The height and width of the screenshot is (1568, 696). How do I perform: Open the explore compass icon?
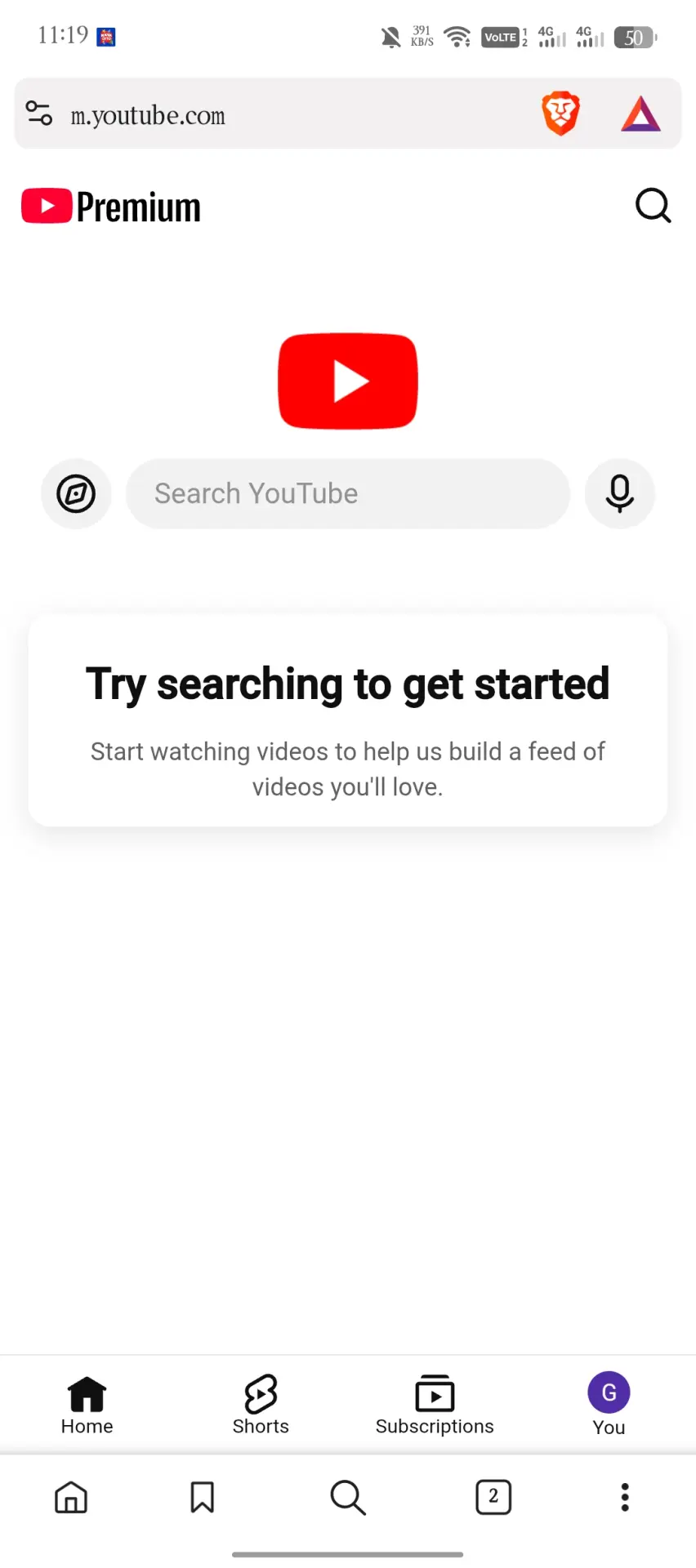(76, 493)
